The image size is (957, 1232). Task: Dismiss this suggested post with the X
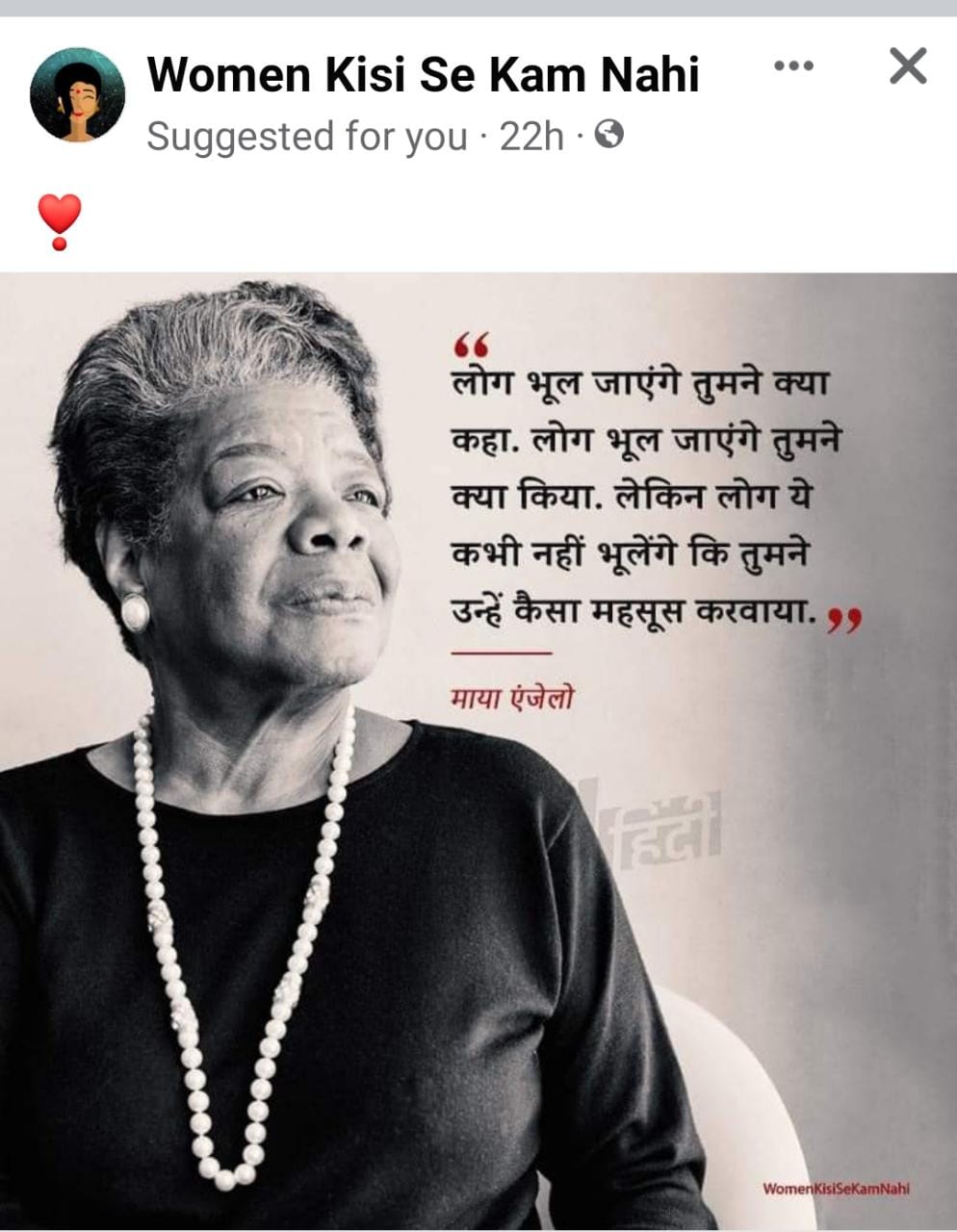coord(907,66)
